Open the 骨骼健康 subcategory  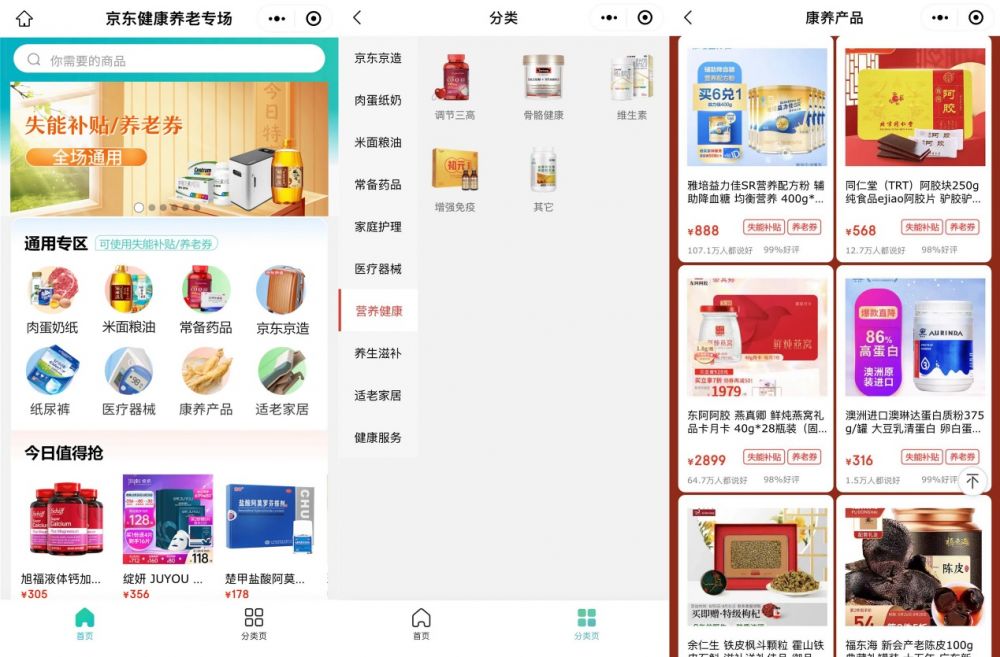click(543, 87)
